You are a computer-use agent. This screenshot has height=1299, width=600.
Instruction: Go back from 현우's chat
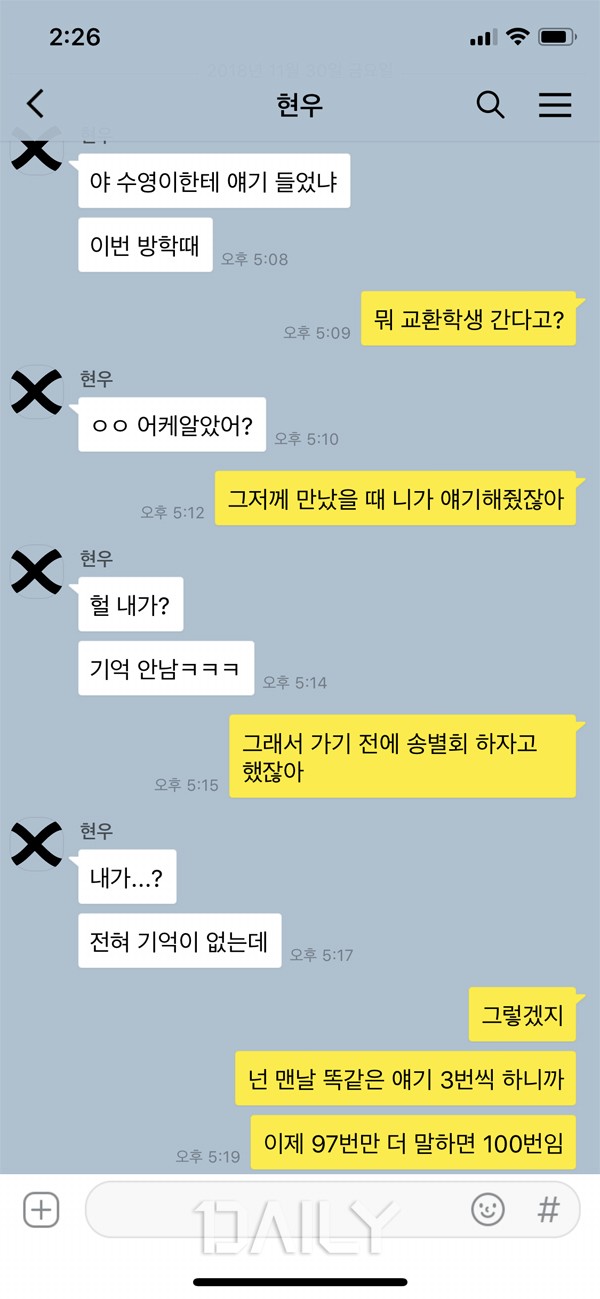point(36,104)
